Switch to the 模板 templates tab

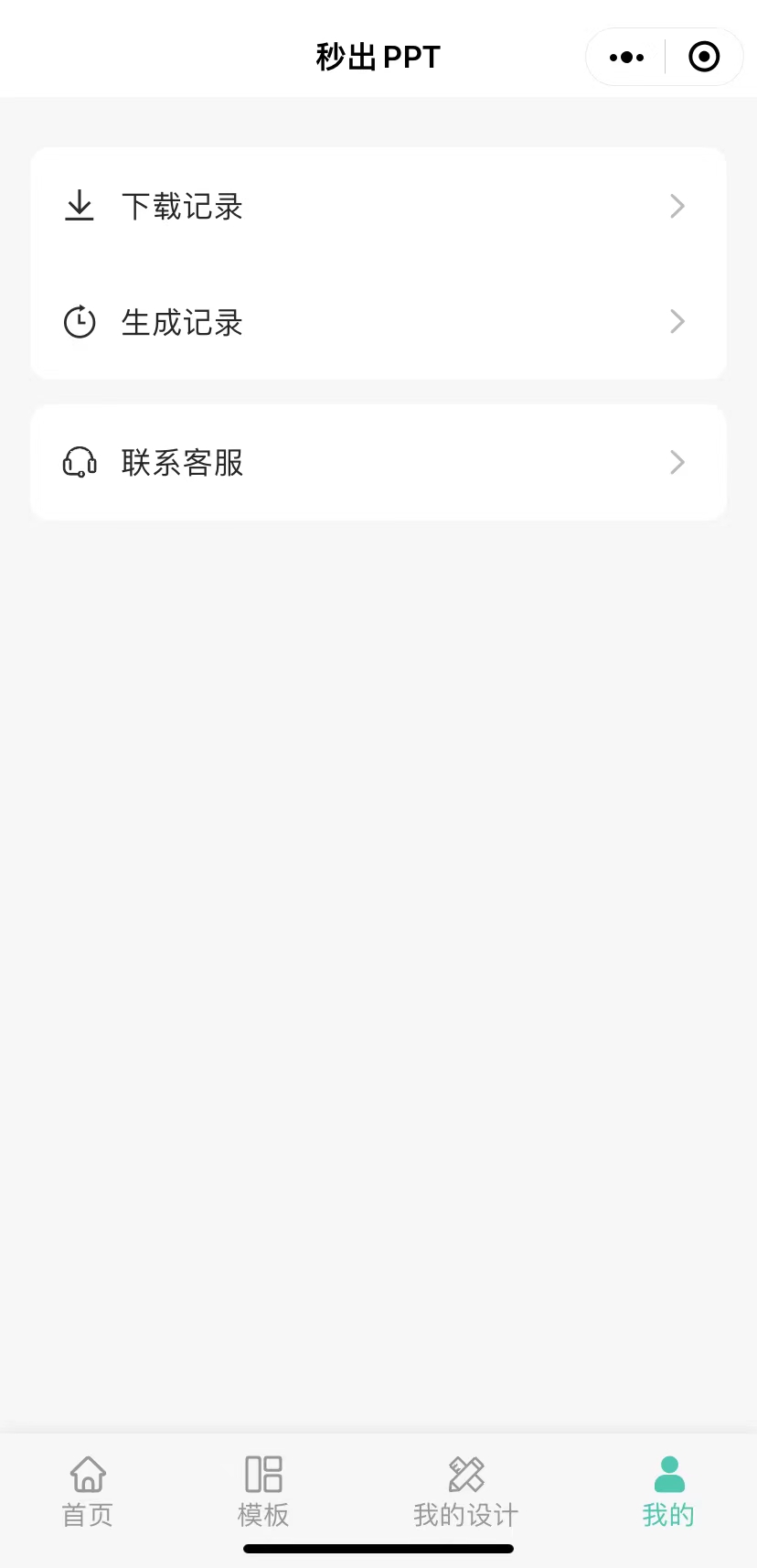tap(263, 1492)
